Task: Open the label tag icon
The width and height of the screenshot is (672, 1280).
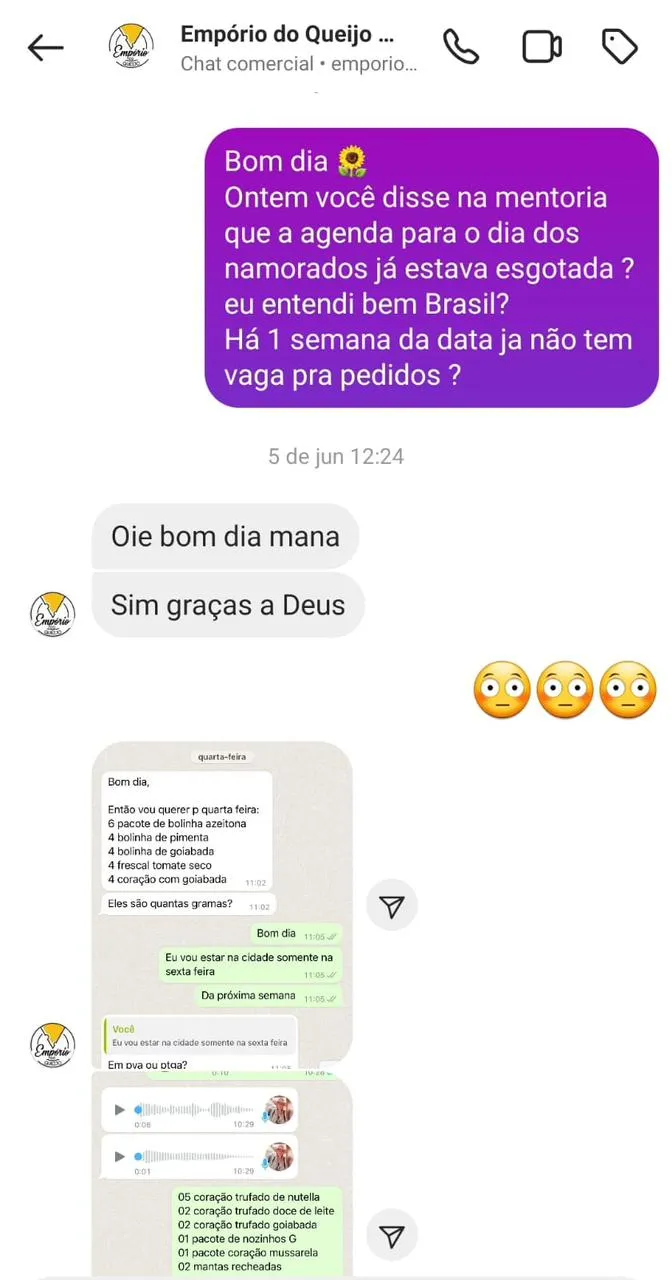Action: [619, 47]
